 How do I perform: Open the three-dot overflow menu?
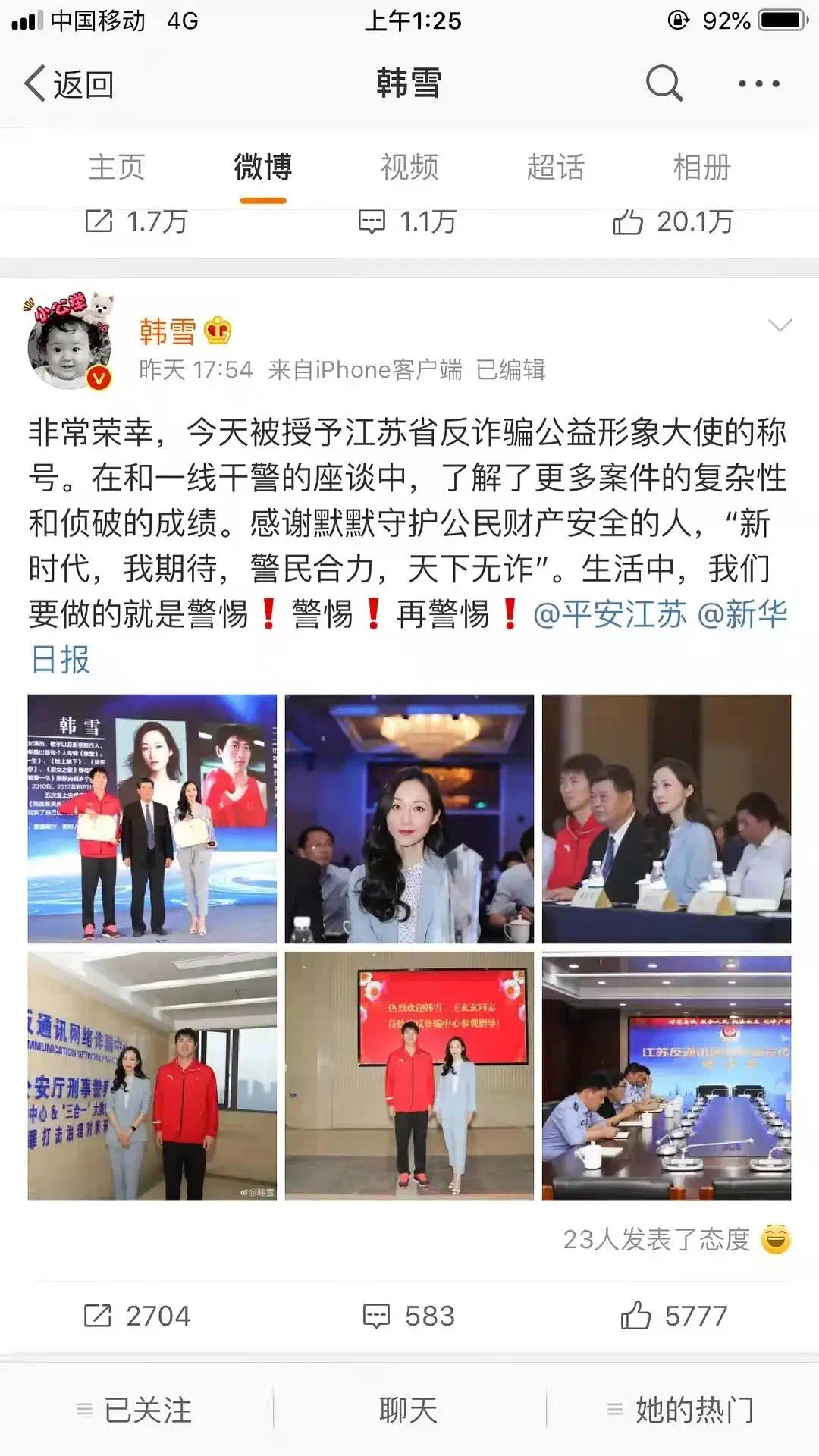pyautogui.click(x=758, y=83)
